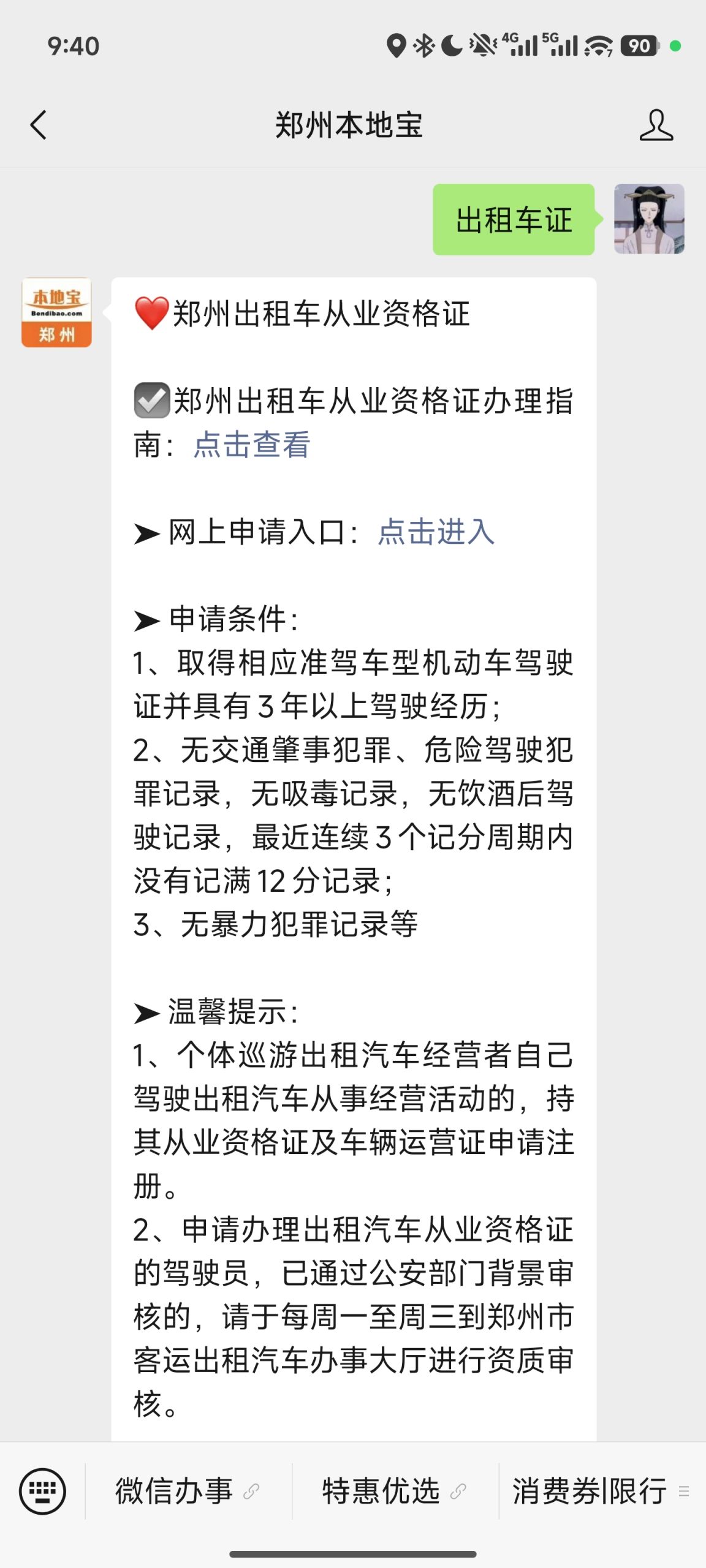This screenshot has height=1568, width=706.
Task: Open the 点击查看 guide link
Action: tap(252, 445)
